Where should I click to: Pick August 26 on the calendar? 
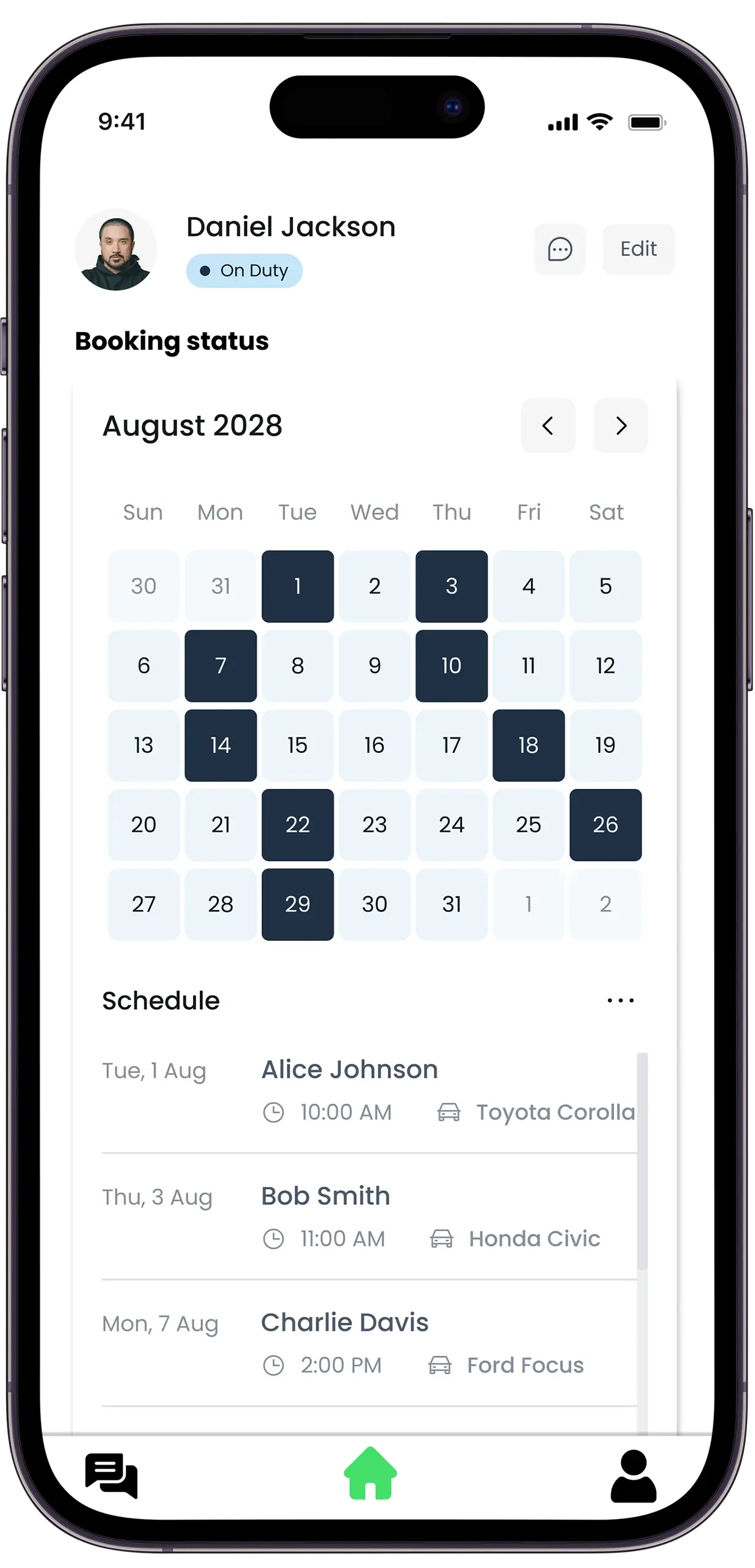click(605, 824)
